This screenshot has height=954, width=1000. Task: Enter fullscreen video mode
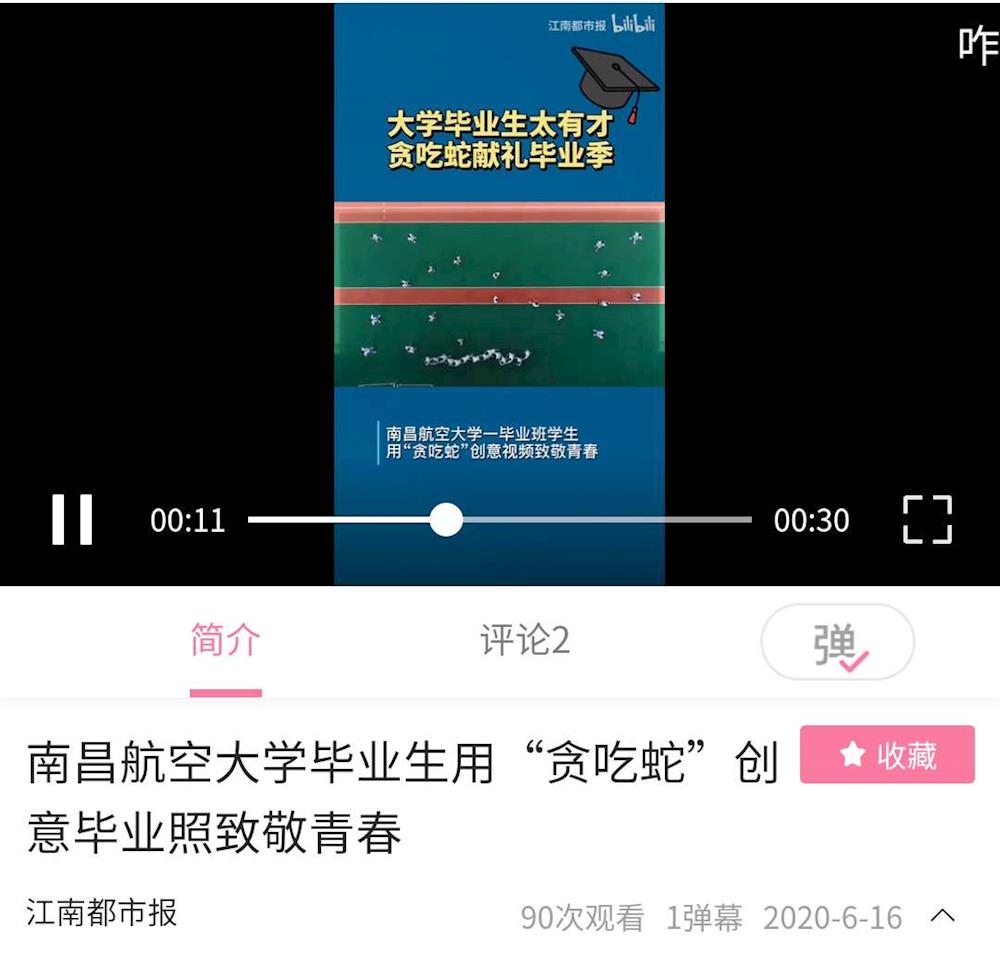pos(927,520)
